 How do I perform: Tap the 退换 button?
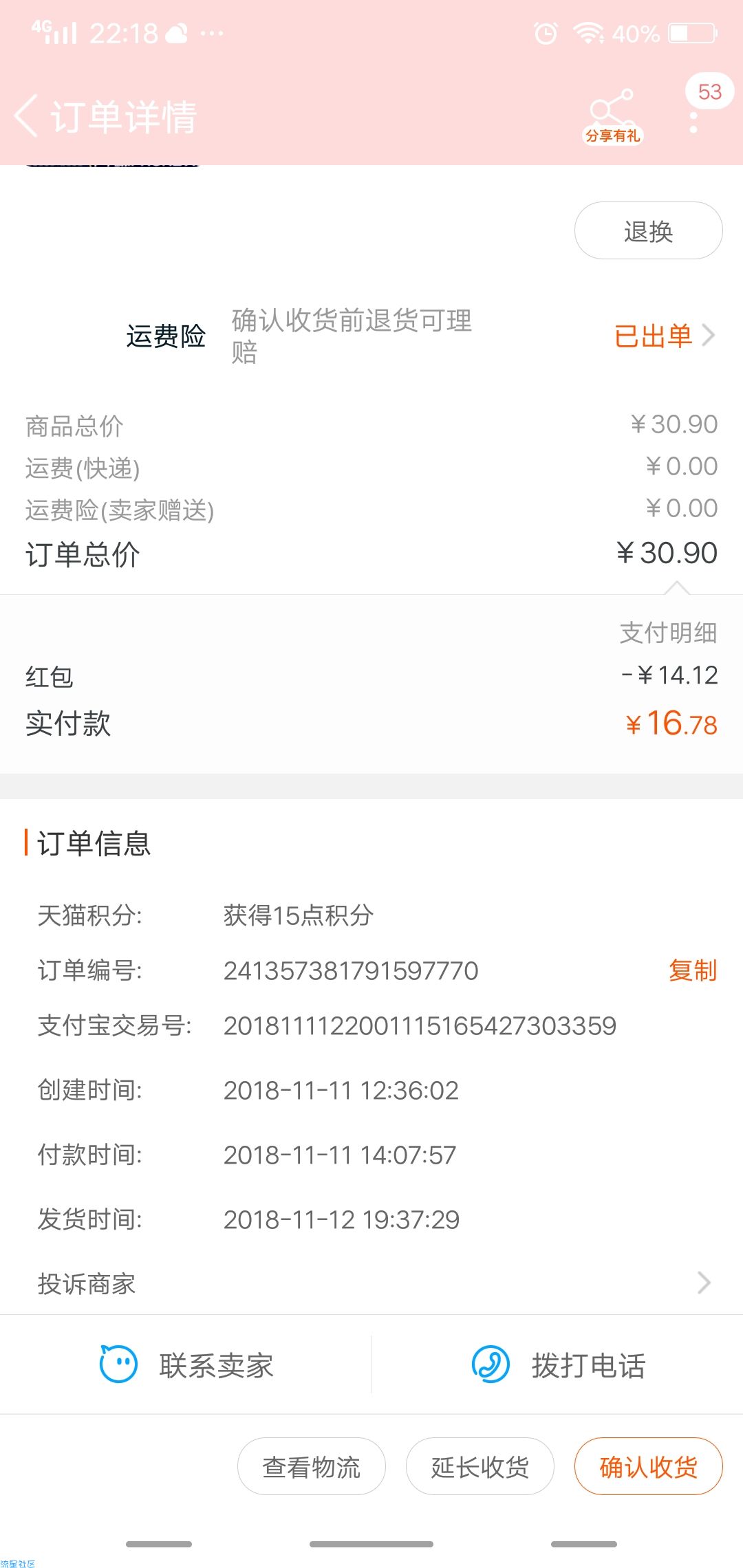[x=648, y=230]
